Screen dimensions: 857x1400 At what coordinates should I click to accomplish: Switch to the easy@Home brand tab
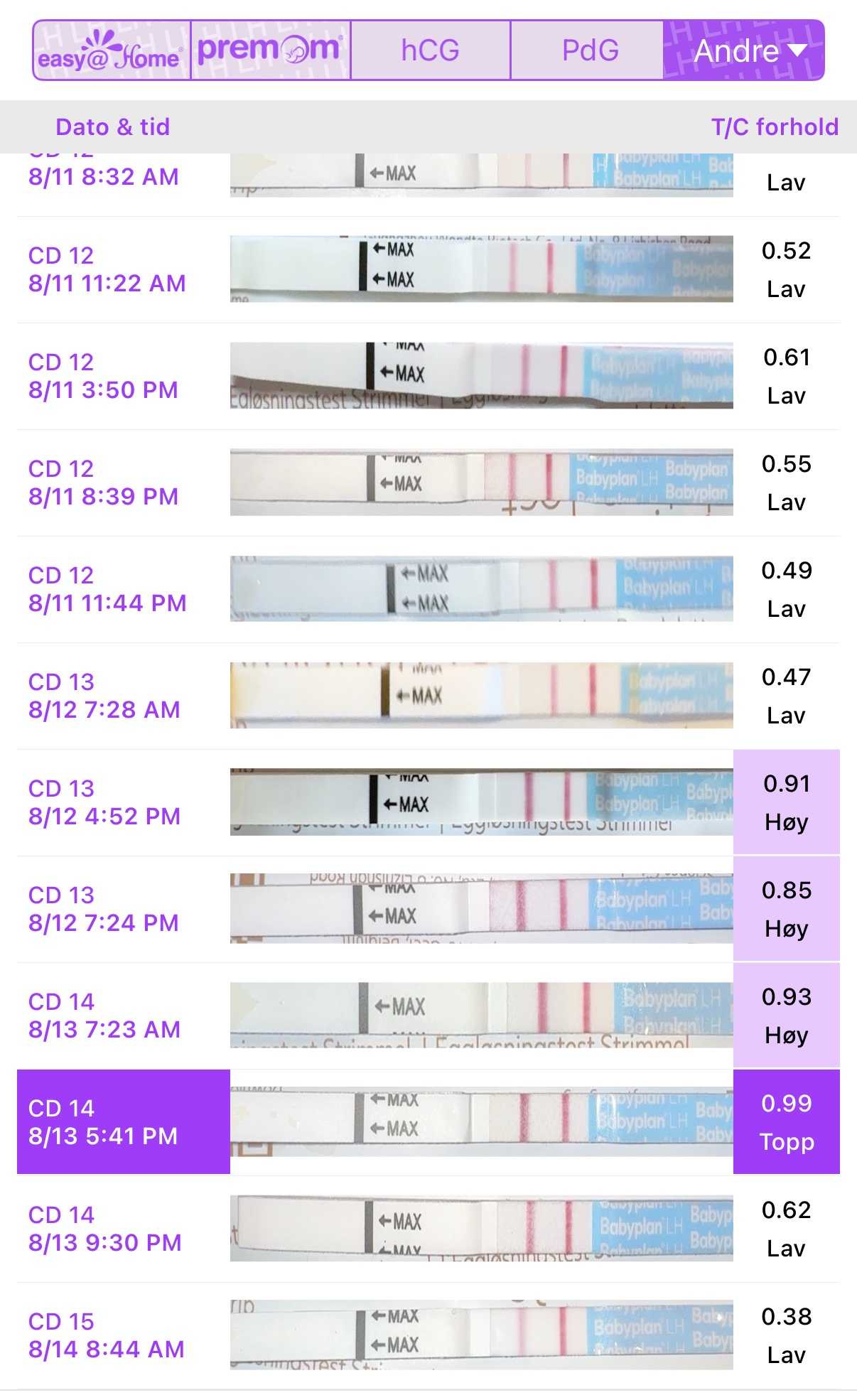pyautogui.click(x=111, y=50)
